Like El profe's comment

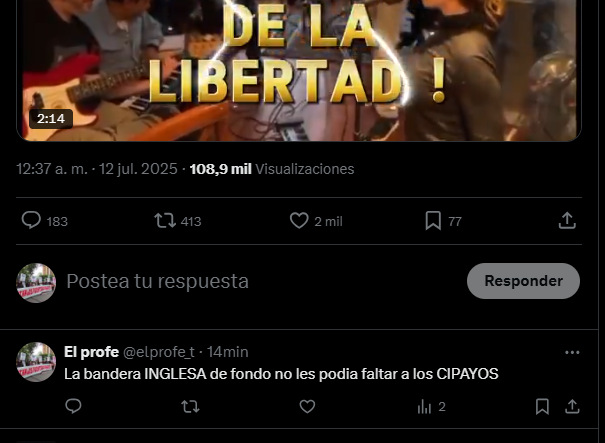[x=307, y=406]
